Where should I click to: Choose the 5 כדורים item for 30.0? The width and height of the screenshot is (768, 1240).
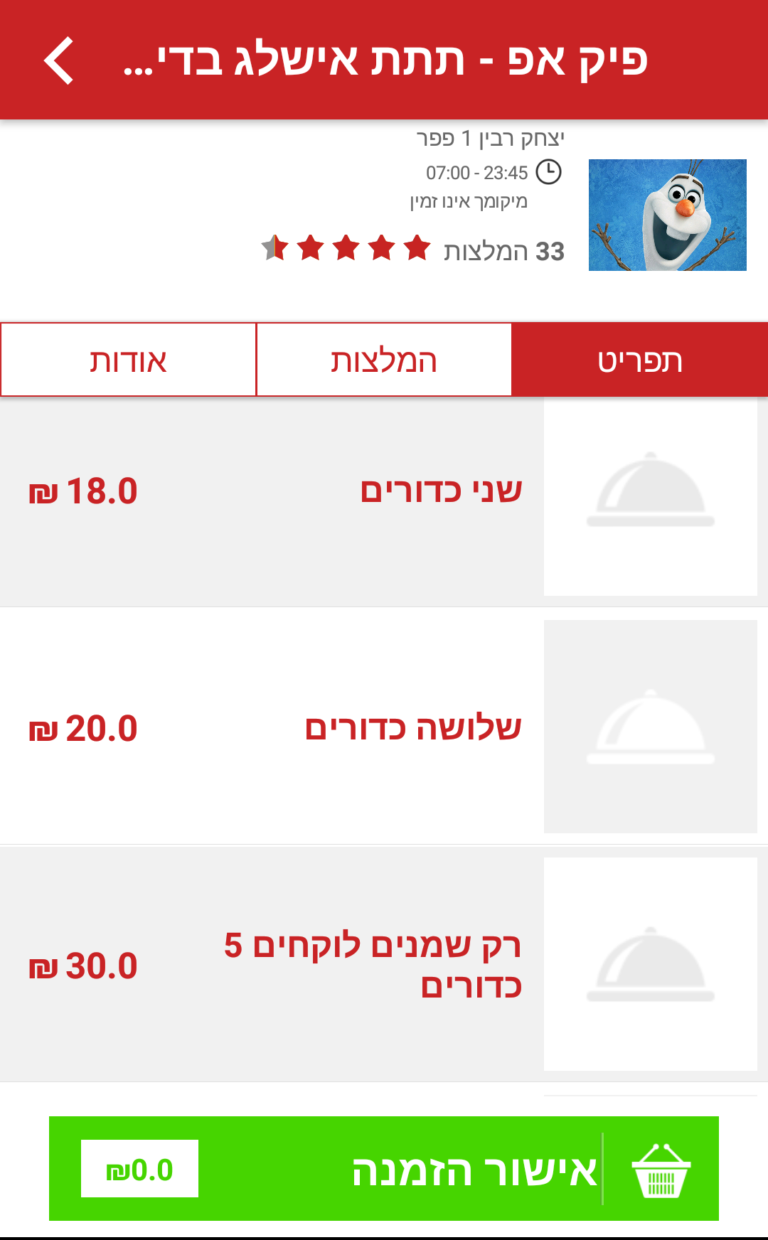coord(384,964)
